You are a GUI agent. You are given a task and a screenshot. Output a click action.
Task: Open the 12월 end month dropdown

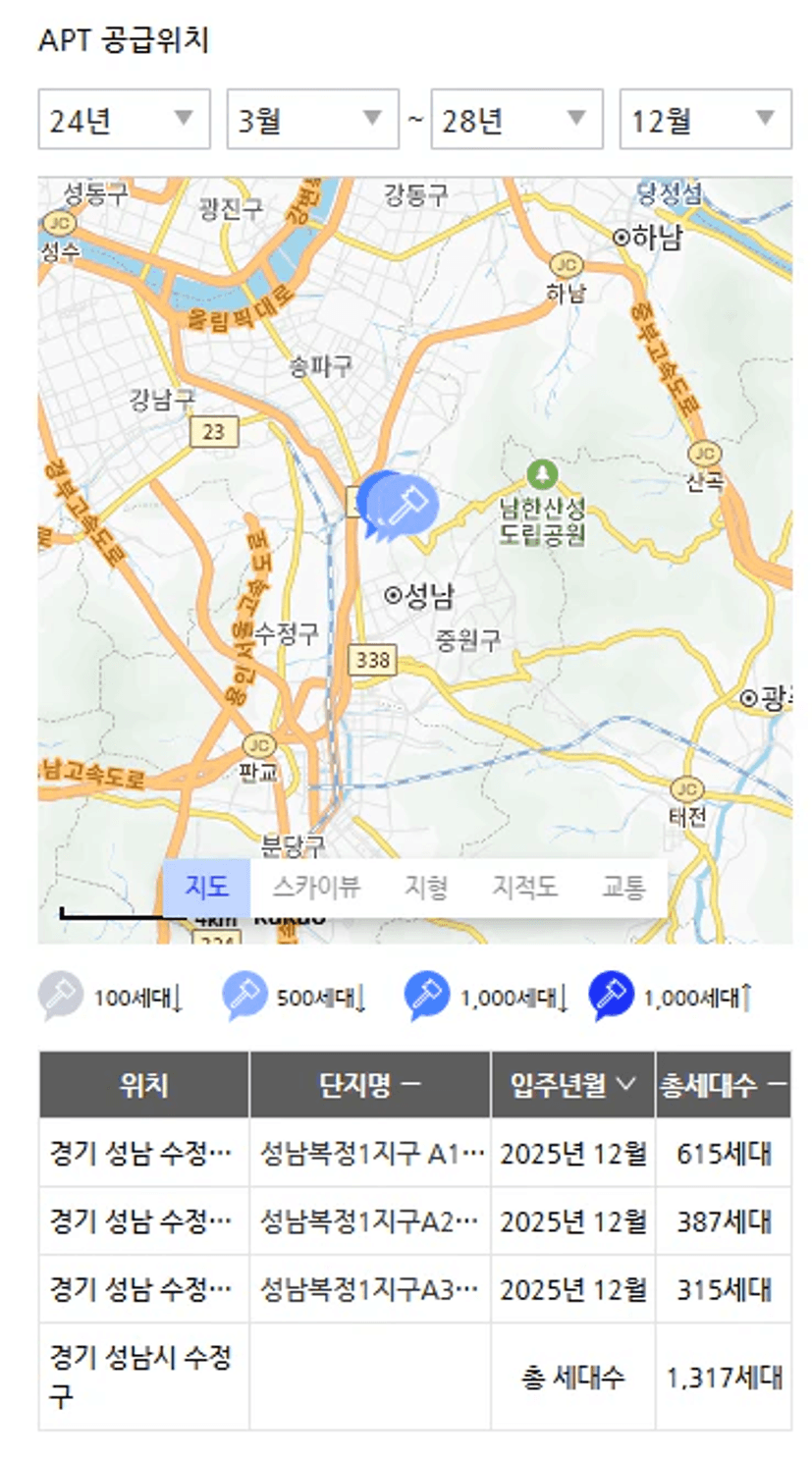pyautogui.click(x=705, y=120)
